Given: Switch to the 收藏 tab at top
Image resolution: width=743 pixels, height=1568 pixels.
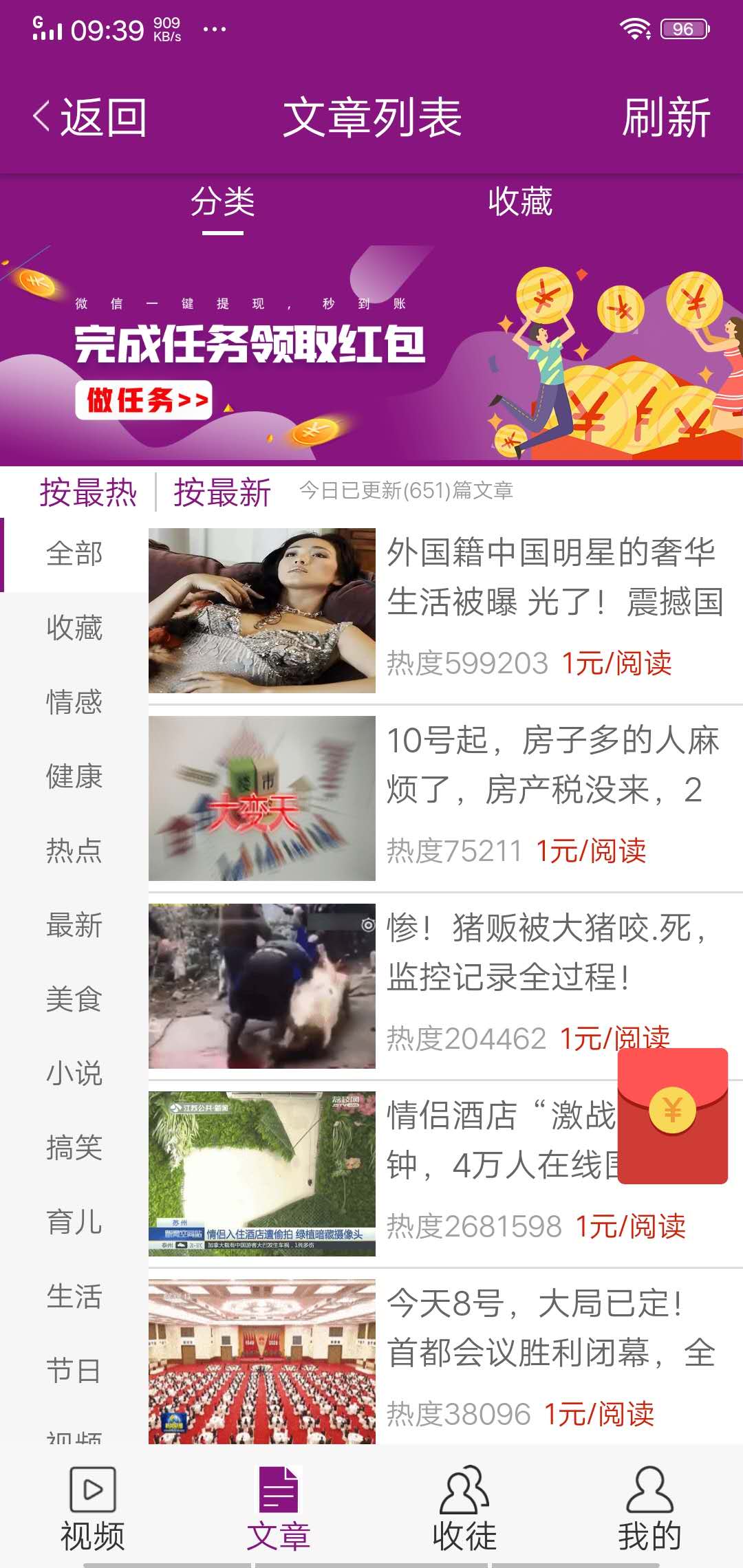Looking at the screenshot, I should click(519, 202).
